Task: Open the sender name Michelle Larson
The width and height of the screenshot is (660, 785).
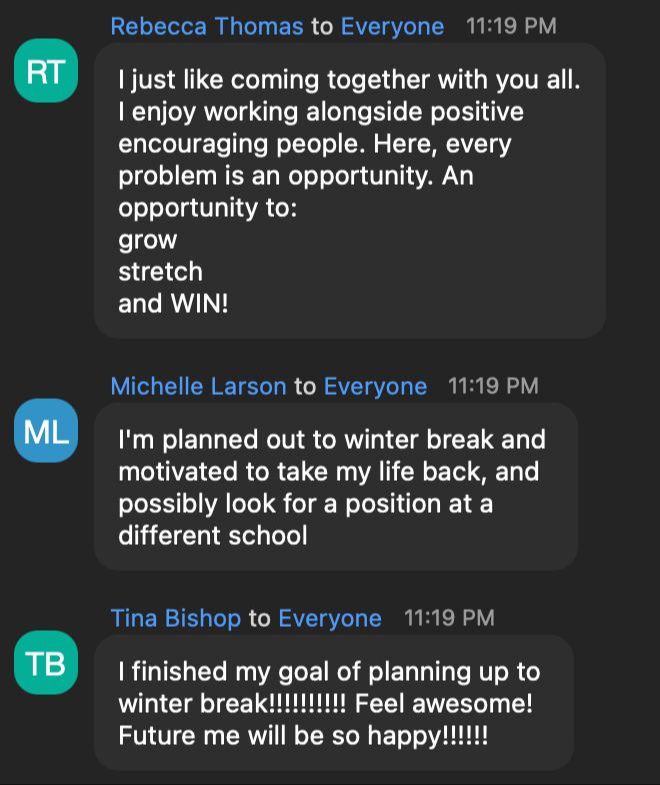Action: (198, 386)
